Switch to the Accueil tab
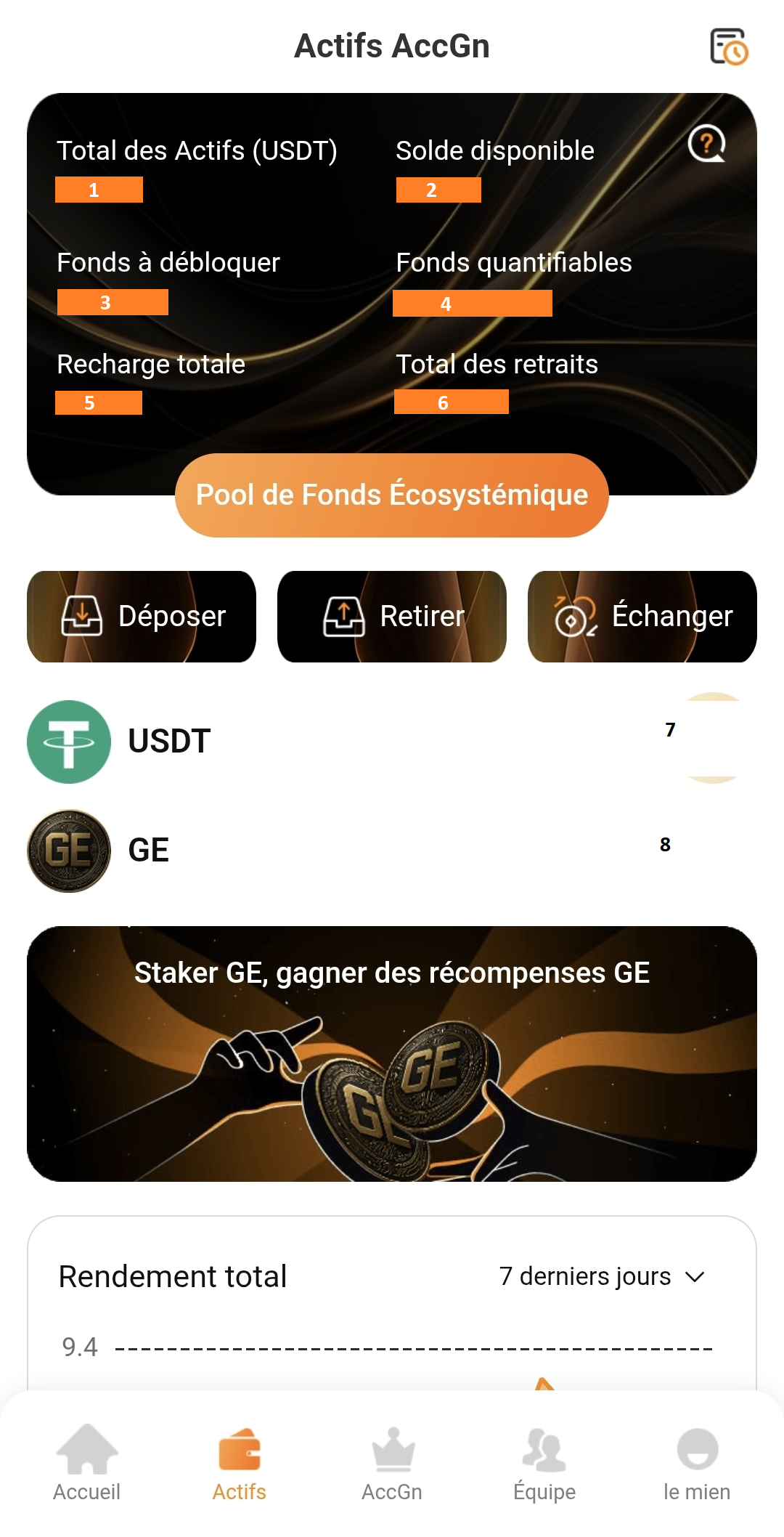Screen dimensions: 784x1537 click(87, 1463)
